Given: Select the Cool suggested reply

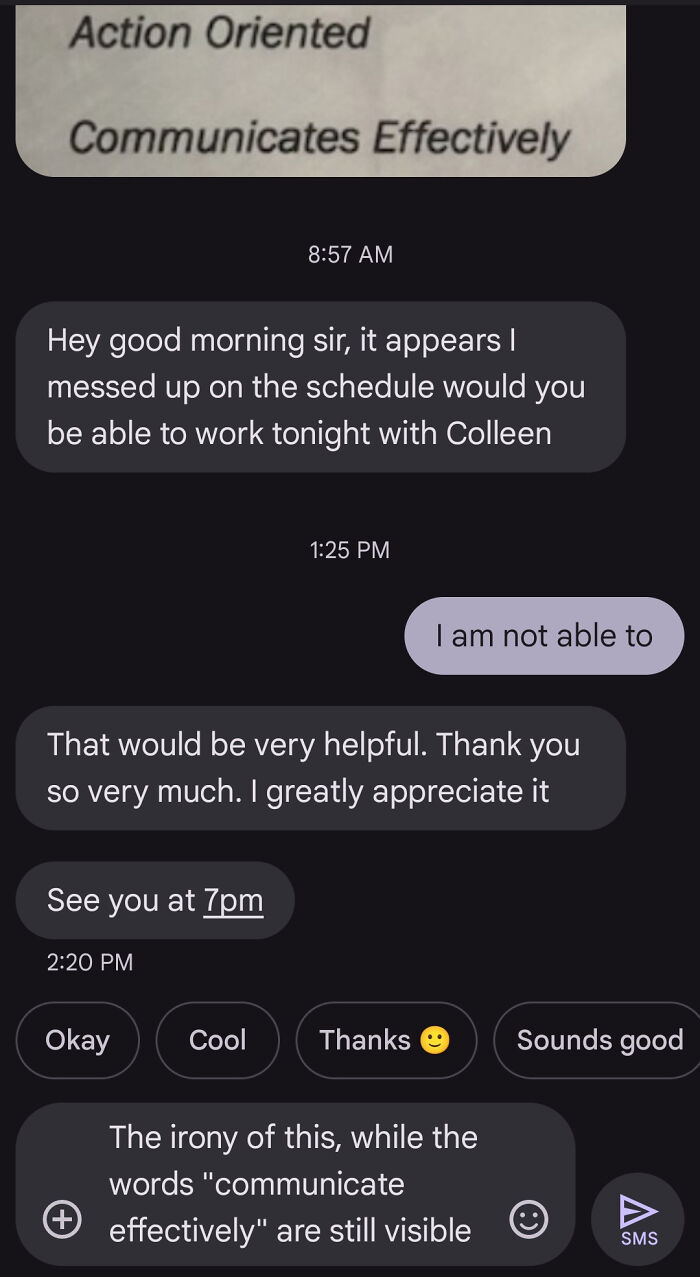Looking at the screenshot, I should [x=217, y=1040].
